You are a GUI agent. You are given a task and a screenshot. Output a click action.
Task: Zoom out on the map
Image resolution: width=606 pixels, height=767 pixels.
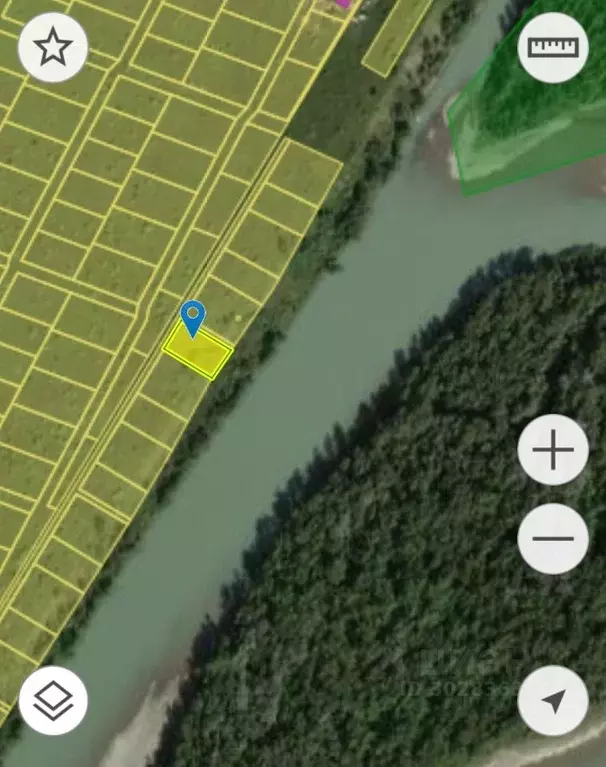(553, 538)
